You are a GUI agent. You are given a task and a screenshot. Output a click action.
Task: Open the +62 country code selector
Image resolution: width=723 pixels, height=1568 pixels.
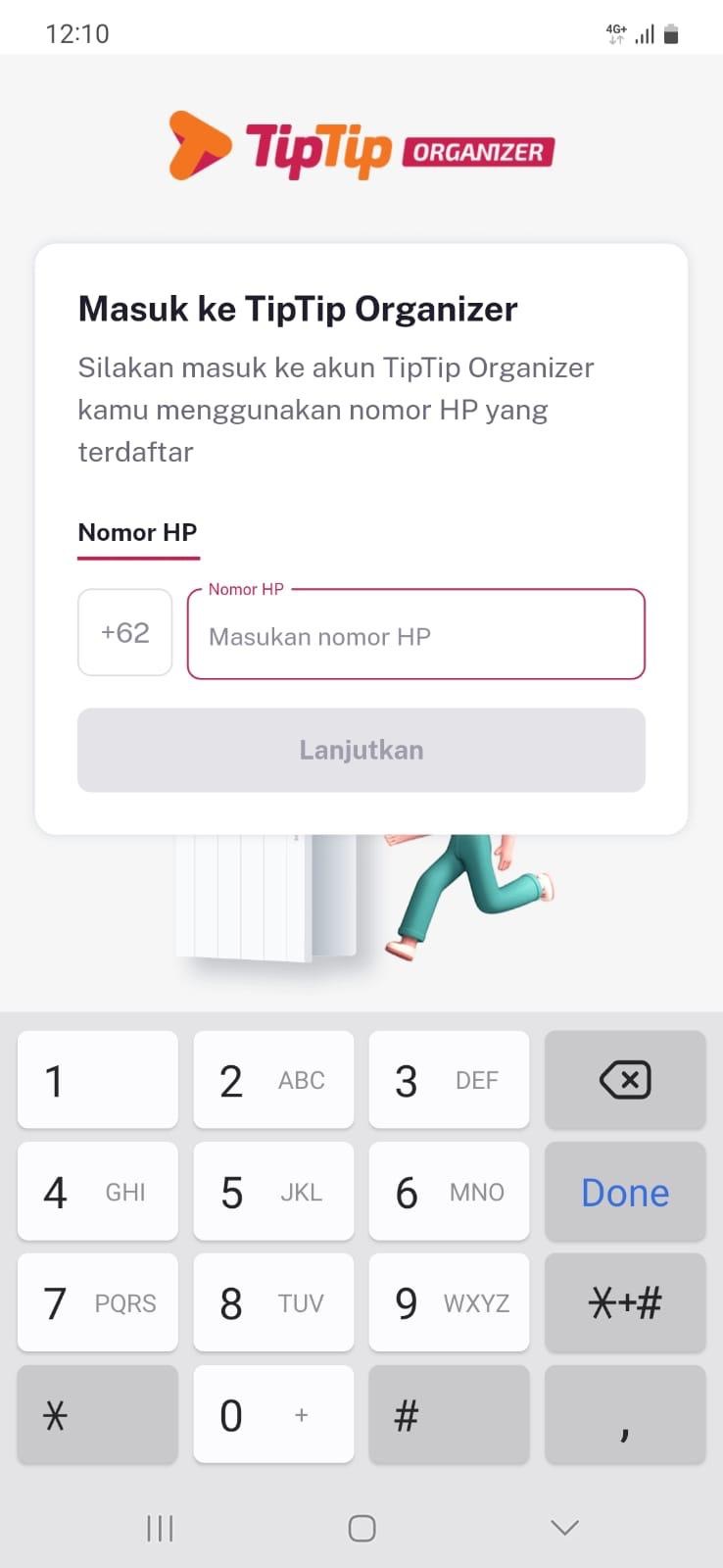coord(125,633)
